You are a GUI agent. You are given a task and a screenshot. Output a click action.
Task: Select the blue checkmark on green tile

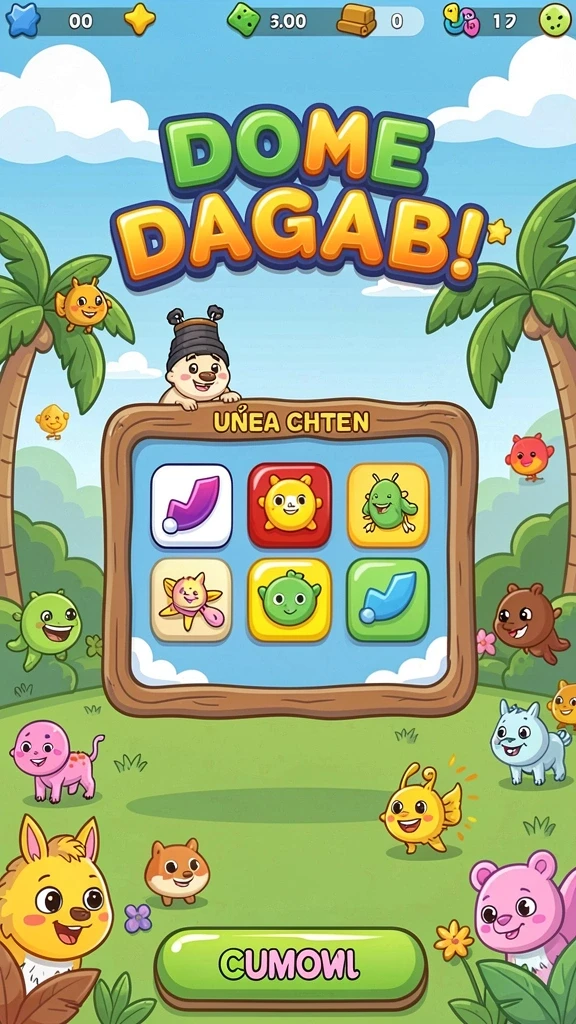click(388, 600)
